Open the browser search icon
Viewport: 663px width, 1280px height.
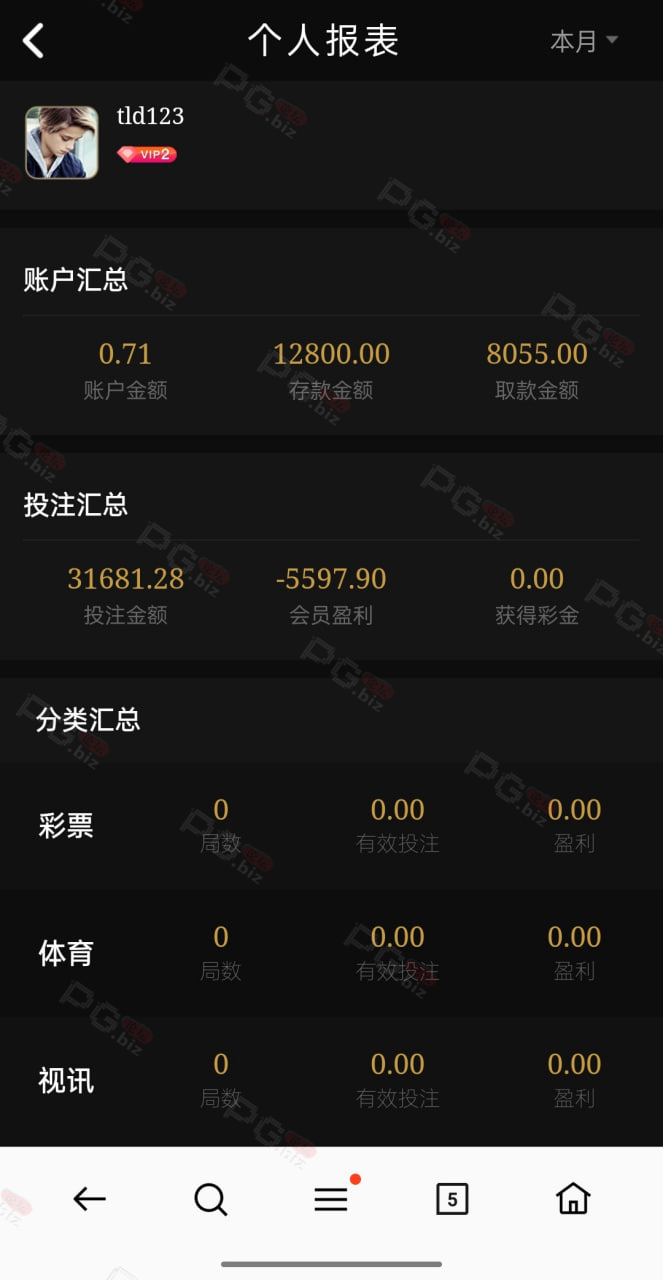coord(210,1199)
